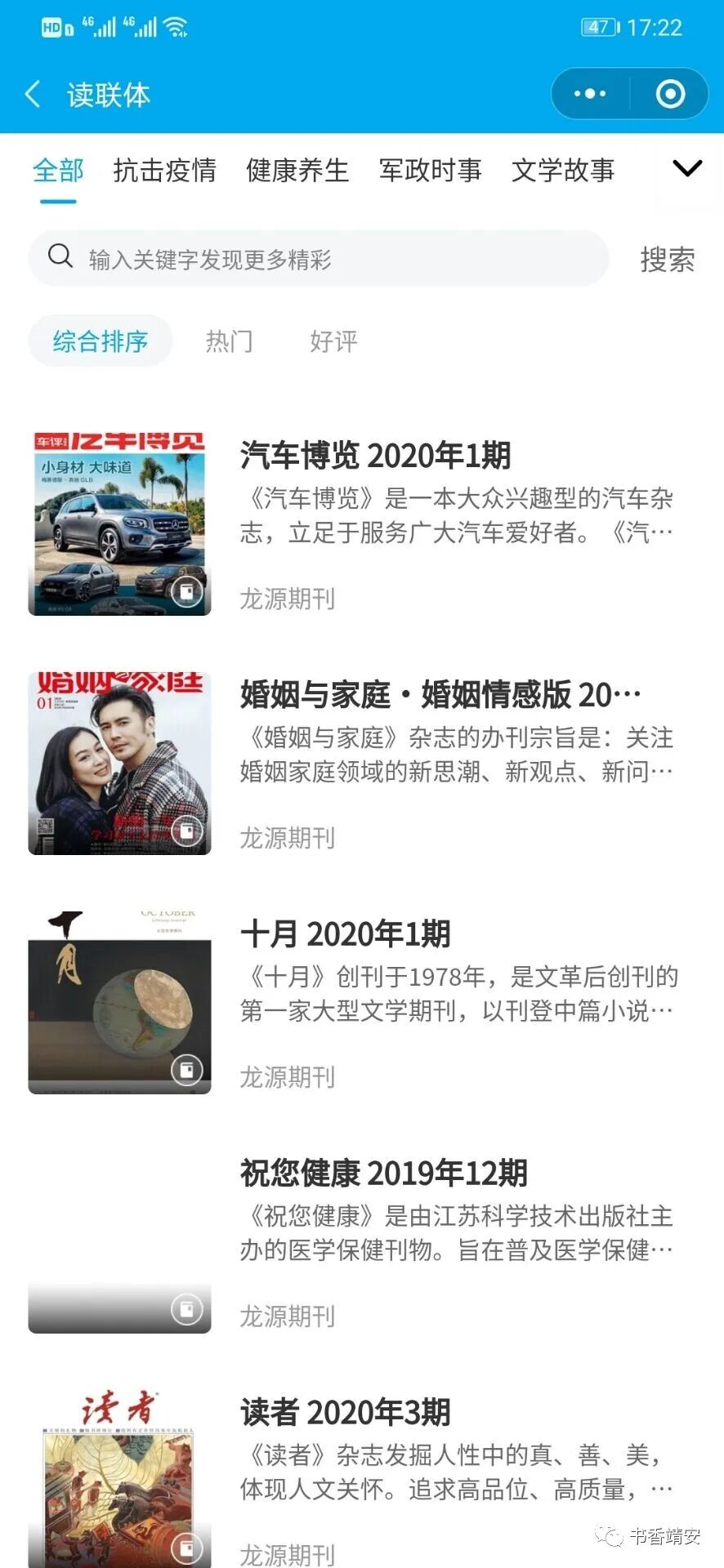Open 十月 2020年1期 magazine

click(x=345, y=933)
